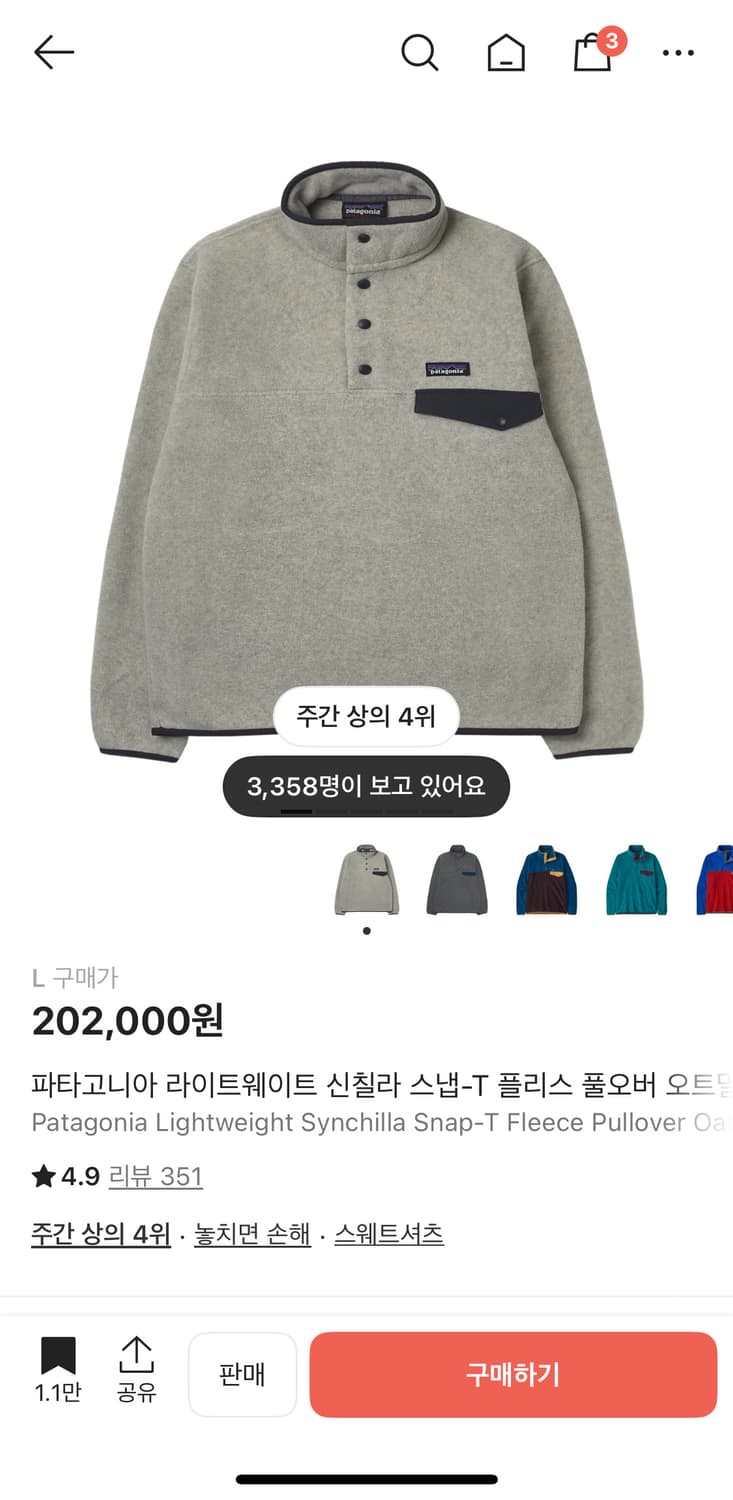Select the gray fleece color variant
The image size is (733, 1500).
tap(455, 880)
